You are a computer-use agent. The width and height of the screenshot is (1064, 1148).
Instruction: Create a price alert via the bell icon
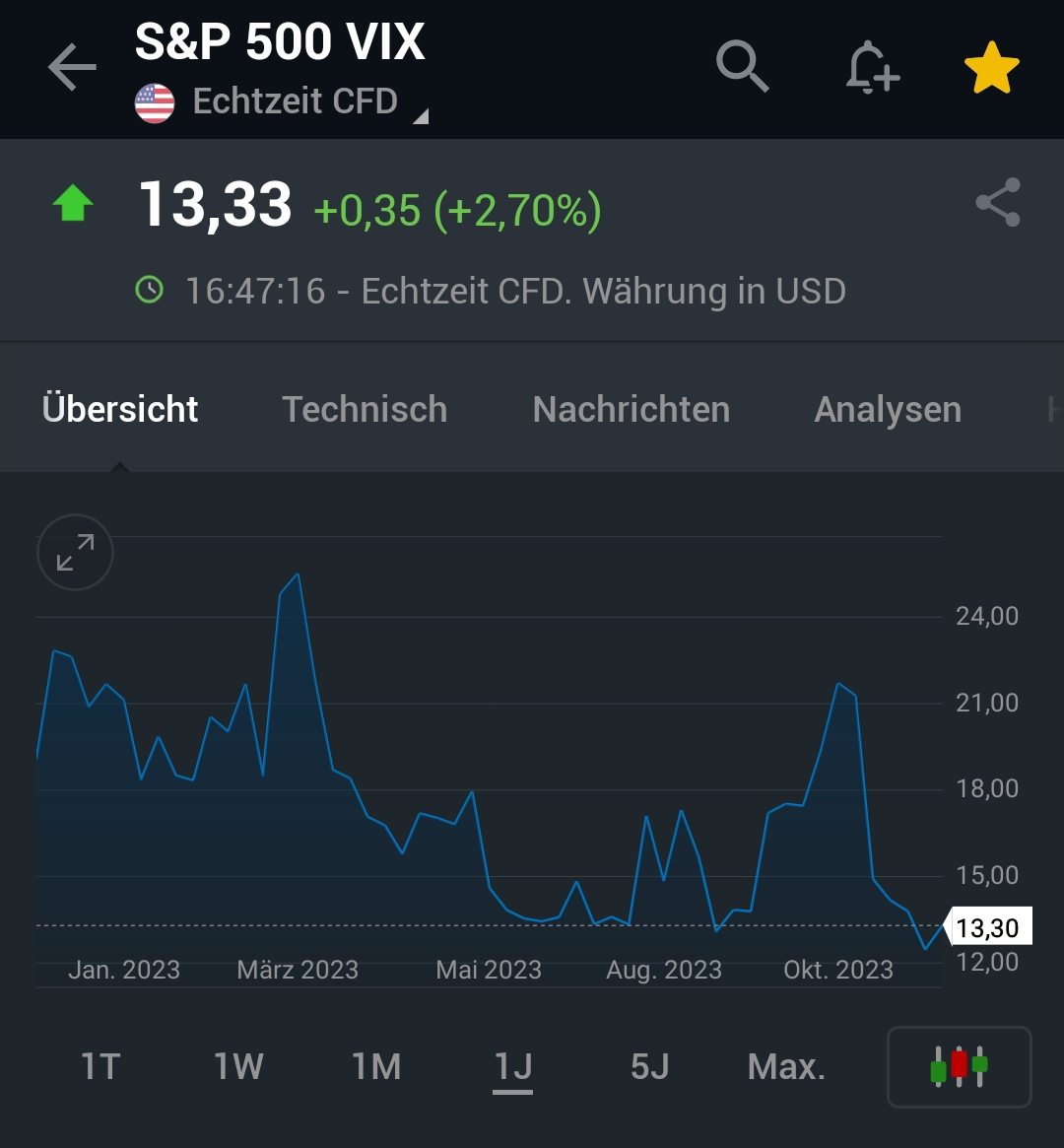871,66
